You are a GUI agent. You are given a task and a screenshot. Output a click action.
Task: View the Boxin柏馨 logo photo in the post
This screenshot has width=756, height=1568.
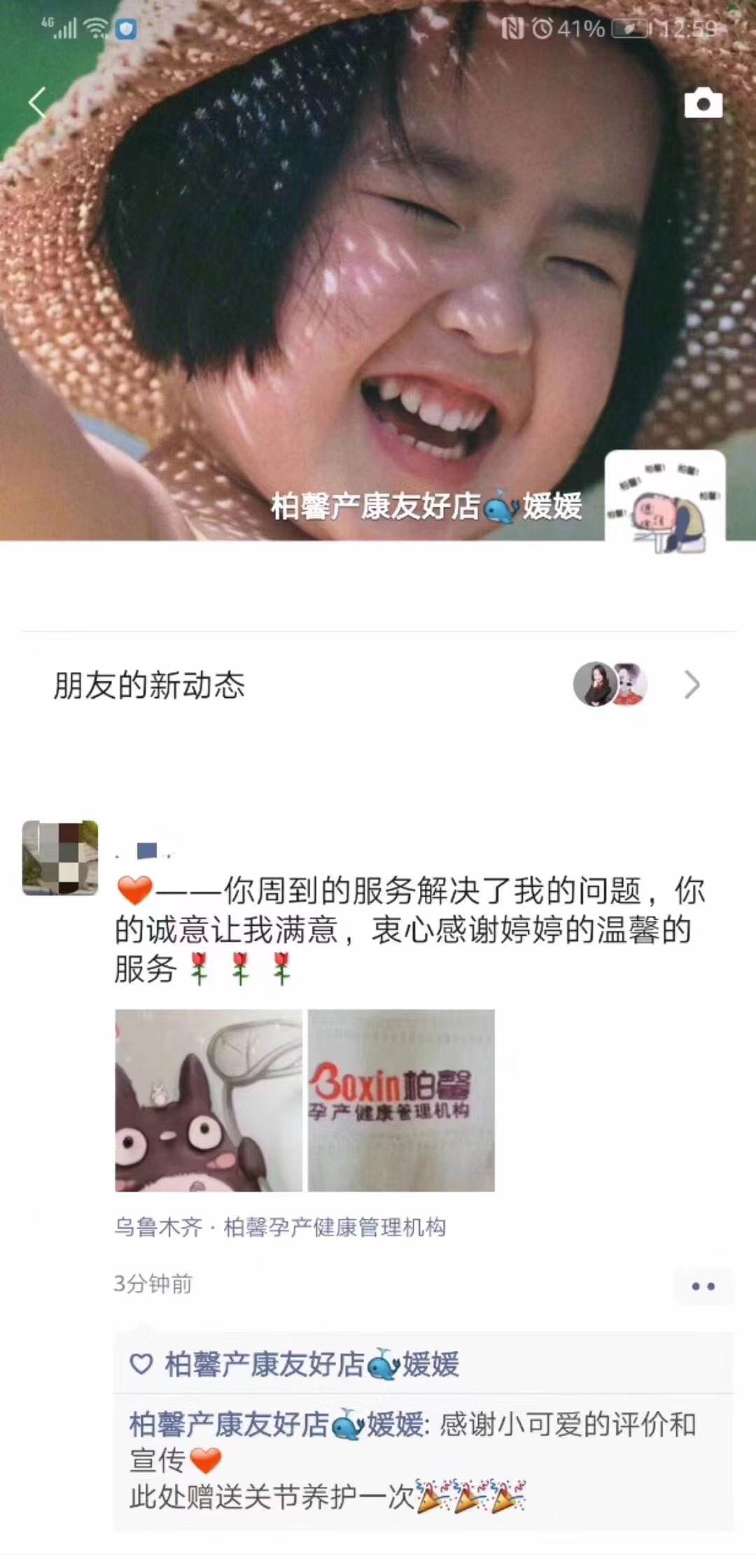coord(401,1100)
